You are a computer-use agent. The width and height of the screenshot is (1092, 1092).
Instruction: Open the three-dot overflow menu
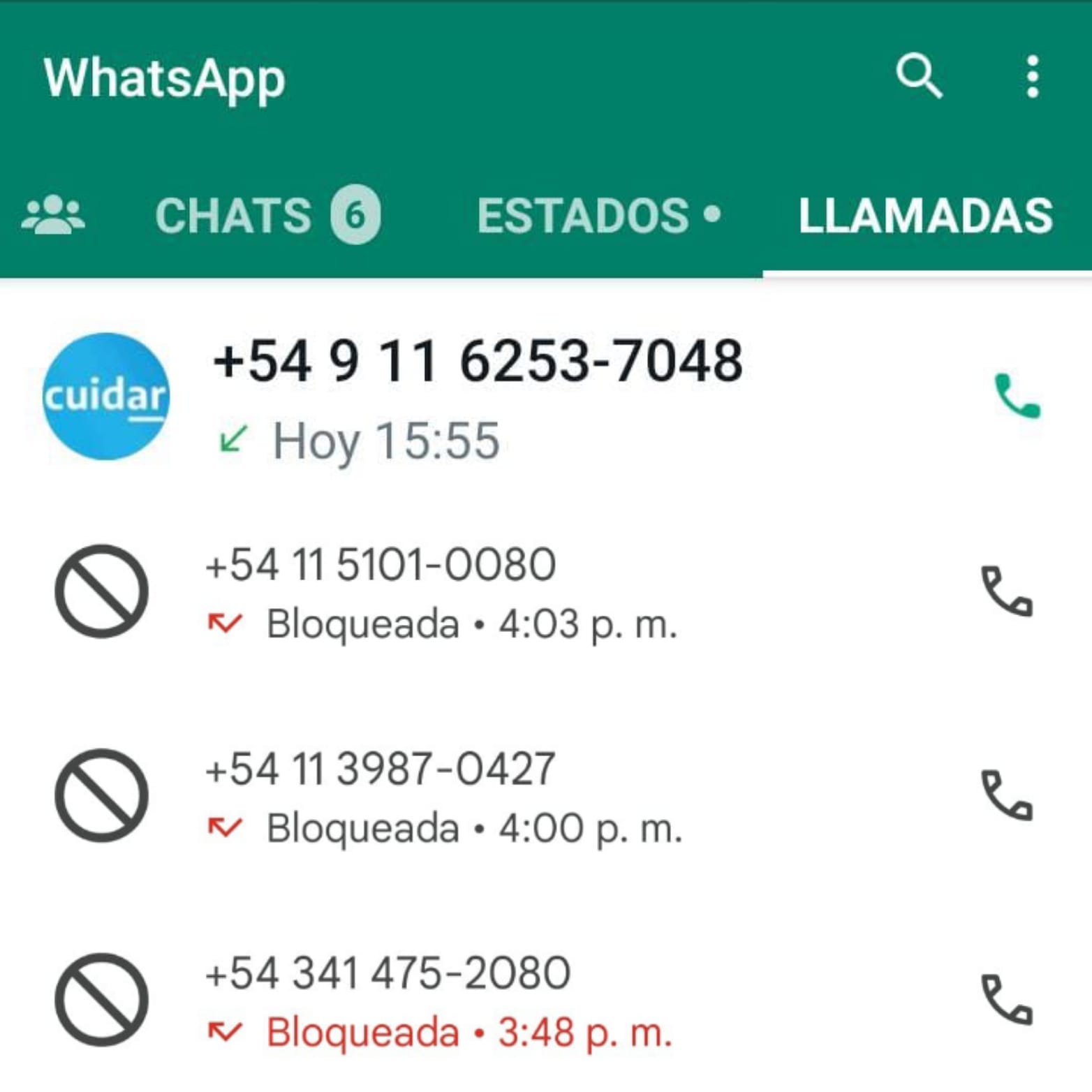coord(1032,76)
